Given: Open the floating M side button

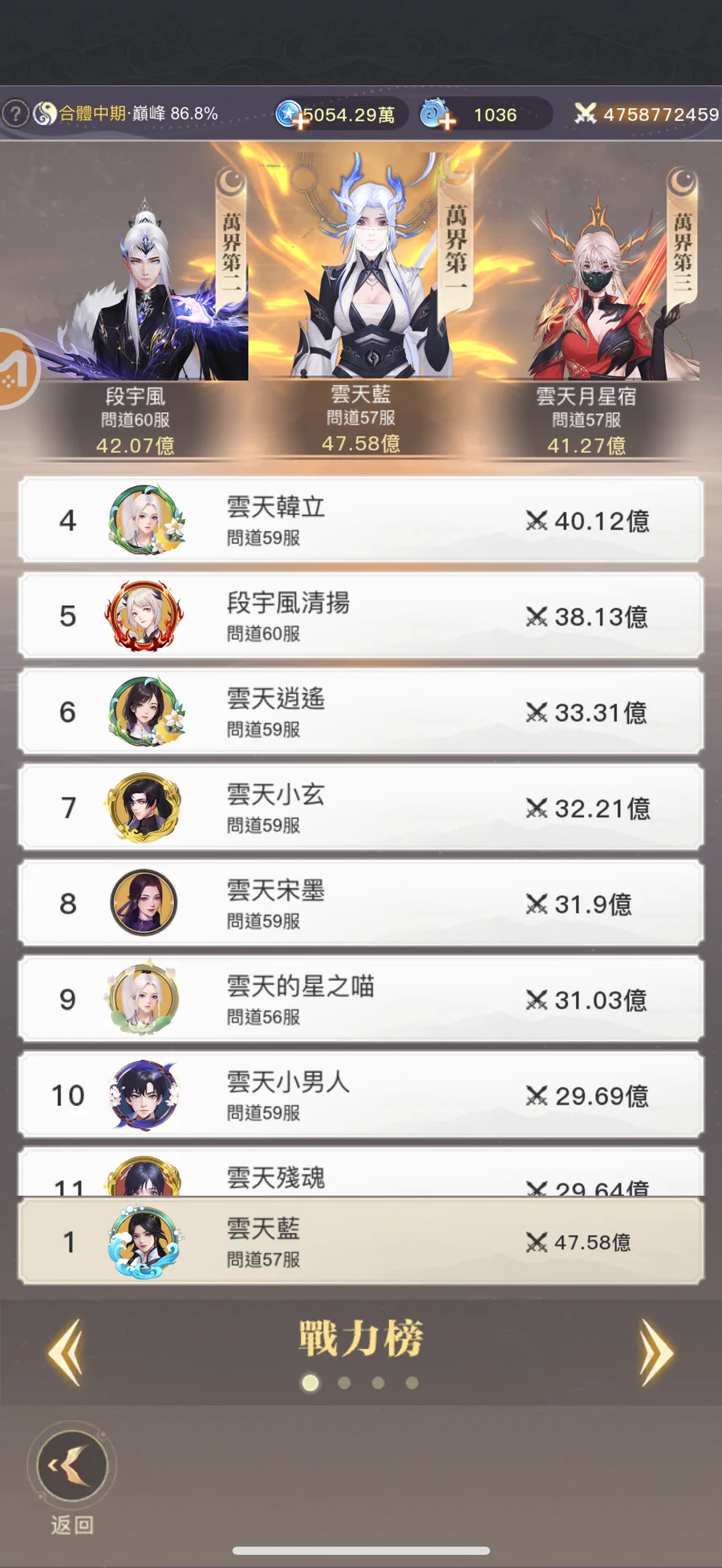Looking at the screenshot, I should (14, 370).
